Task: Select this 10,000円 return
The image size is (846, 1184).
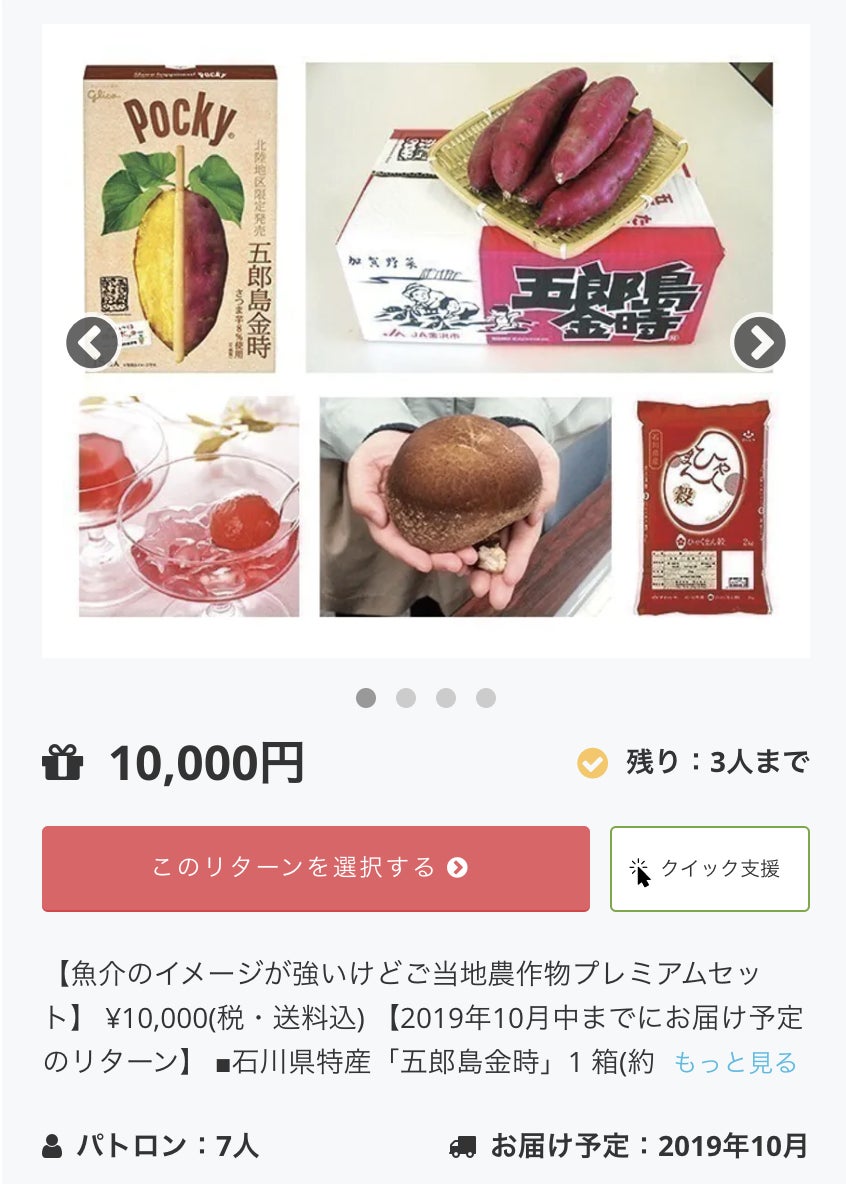Action: coord(315,868)
